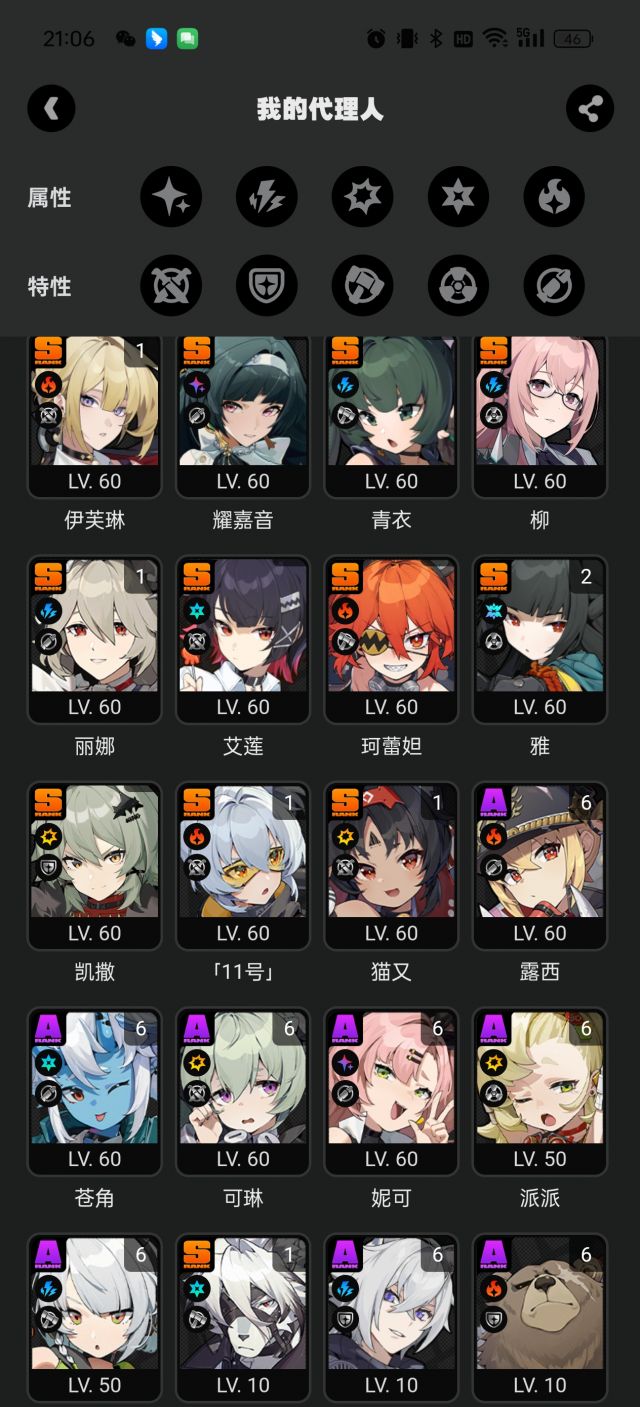View 青衣 agent details
Viewport: 640px width, 1407px height.
[391, 415]
